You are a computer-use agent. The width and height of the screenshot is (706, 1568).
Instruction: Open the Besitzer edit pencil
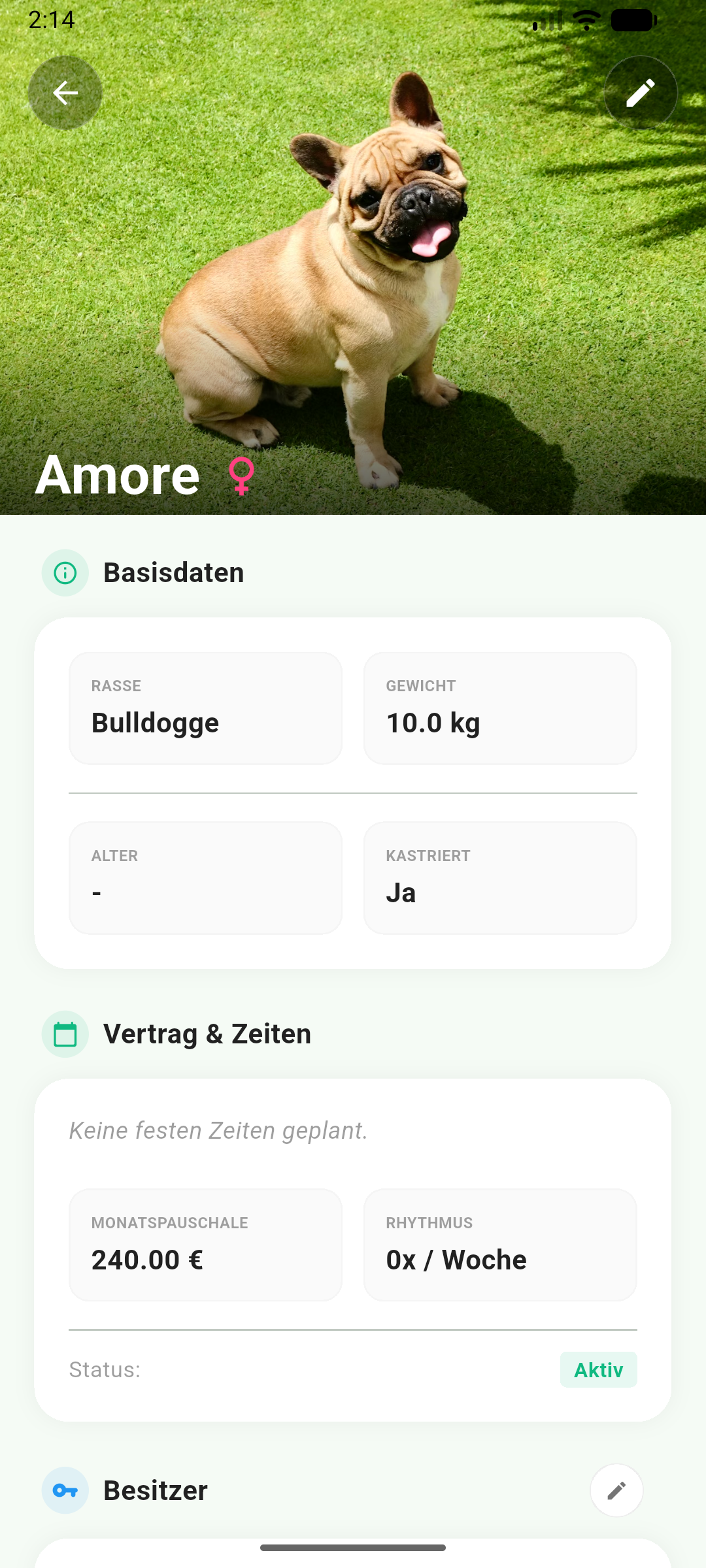[x=616, y=1490]
